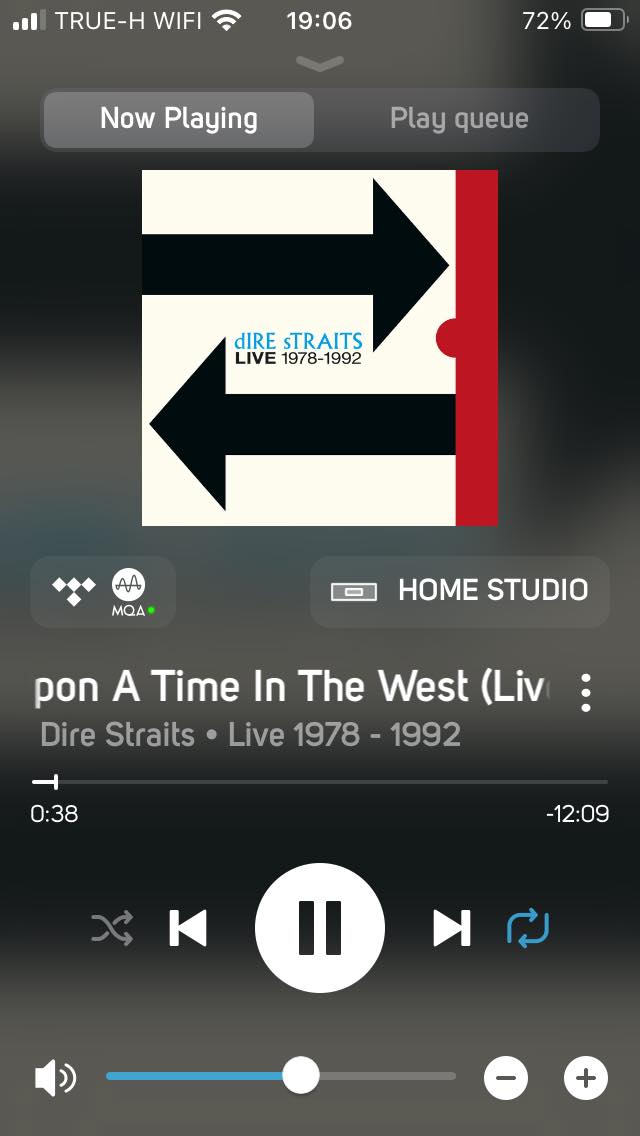Pause the current song
This screenshot has width=640, height=1136.
tap(320, 928)
